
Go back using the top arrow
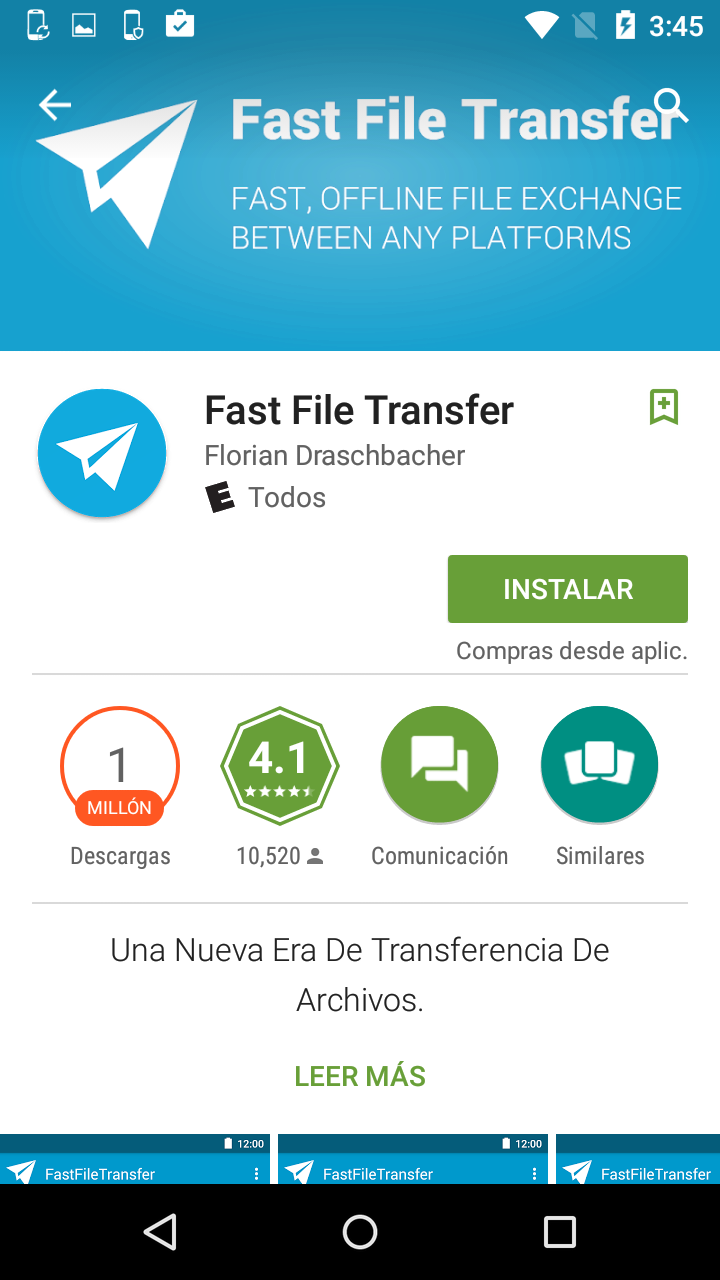click(55, 104)
